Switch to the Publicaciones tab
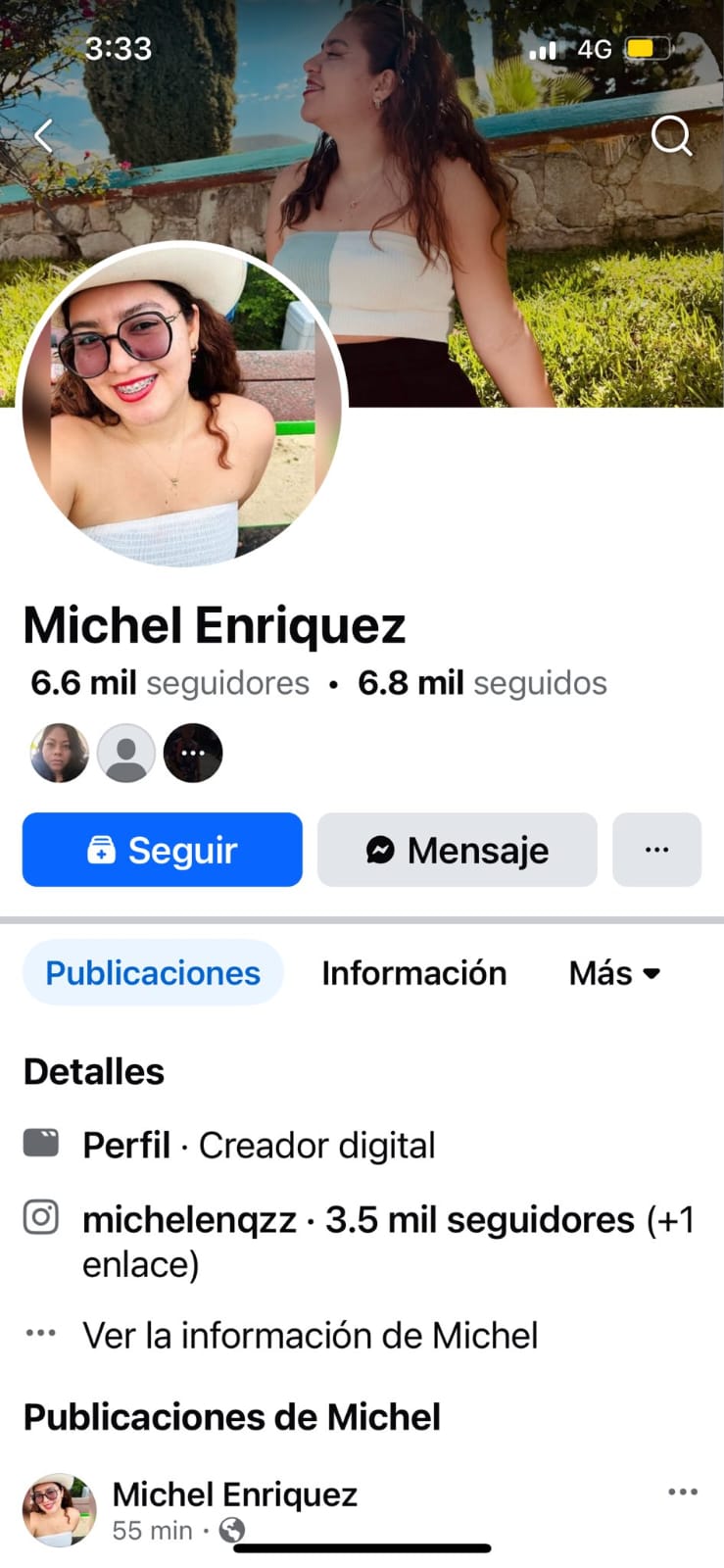Viewport: 724px width, 1568px height. click(x=153, y=972)
